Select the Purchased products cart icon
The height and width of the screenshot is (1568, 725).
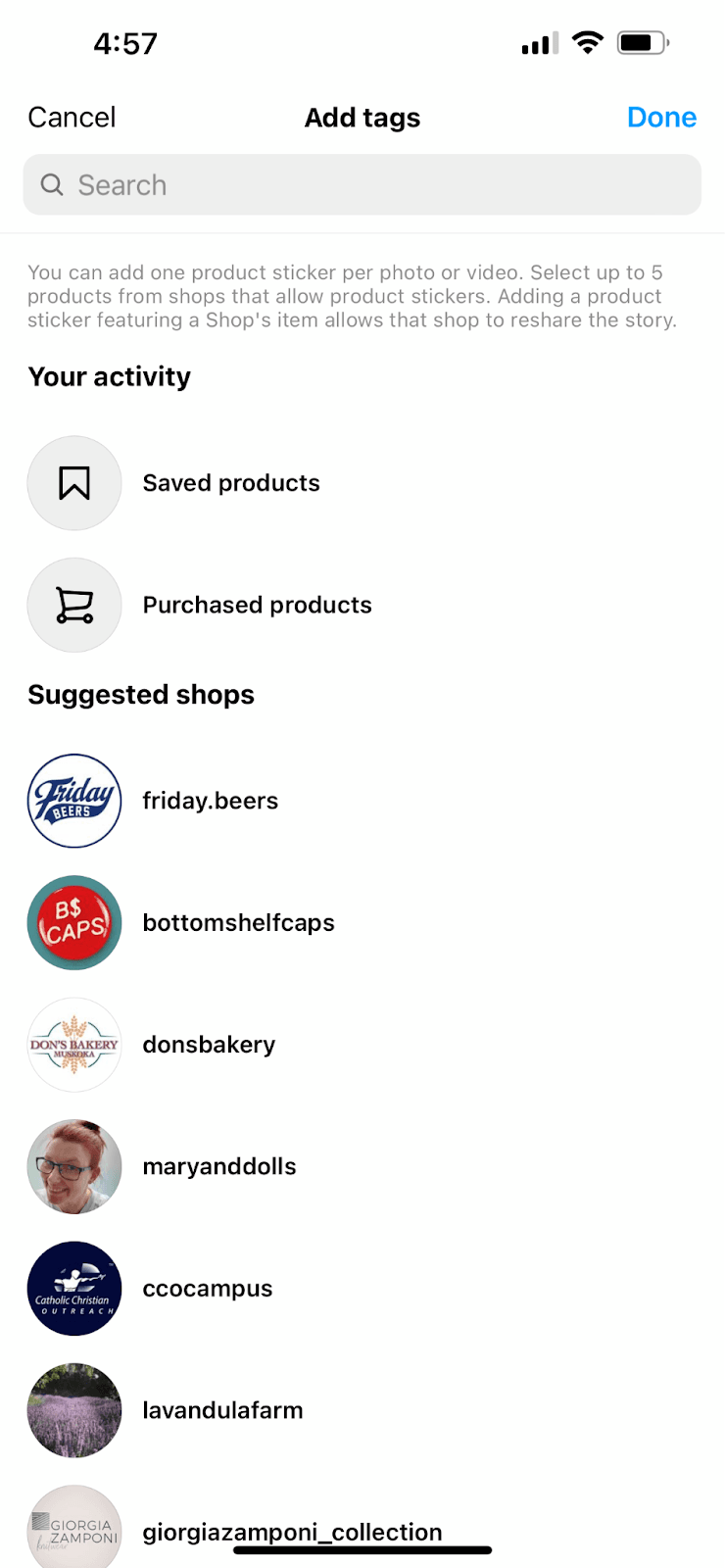point(74,605)
